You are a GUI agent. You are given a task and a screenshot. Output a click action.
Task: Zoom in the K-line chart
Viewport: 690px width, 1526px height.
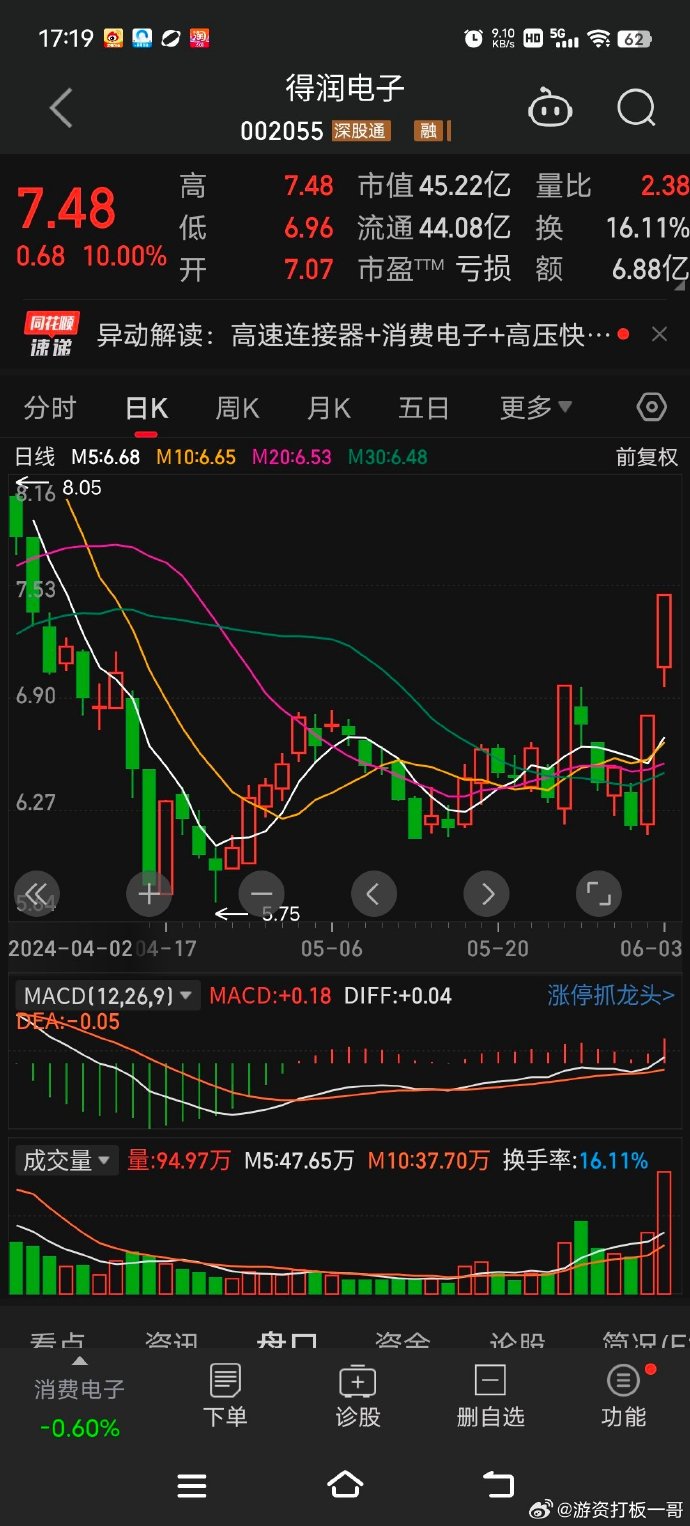point(149,893)
